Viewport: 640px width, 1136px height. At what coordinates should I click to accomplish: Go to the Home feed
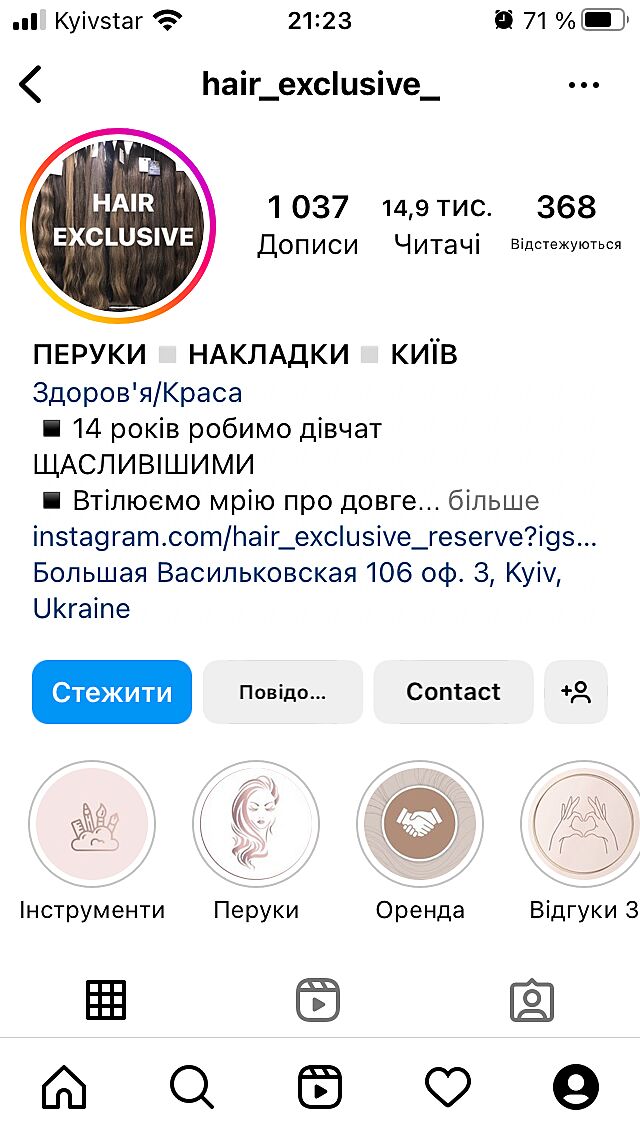coord(63,1086)
